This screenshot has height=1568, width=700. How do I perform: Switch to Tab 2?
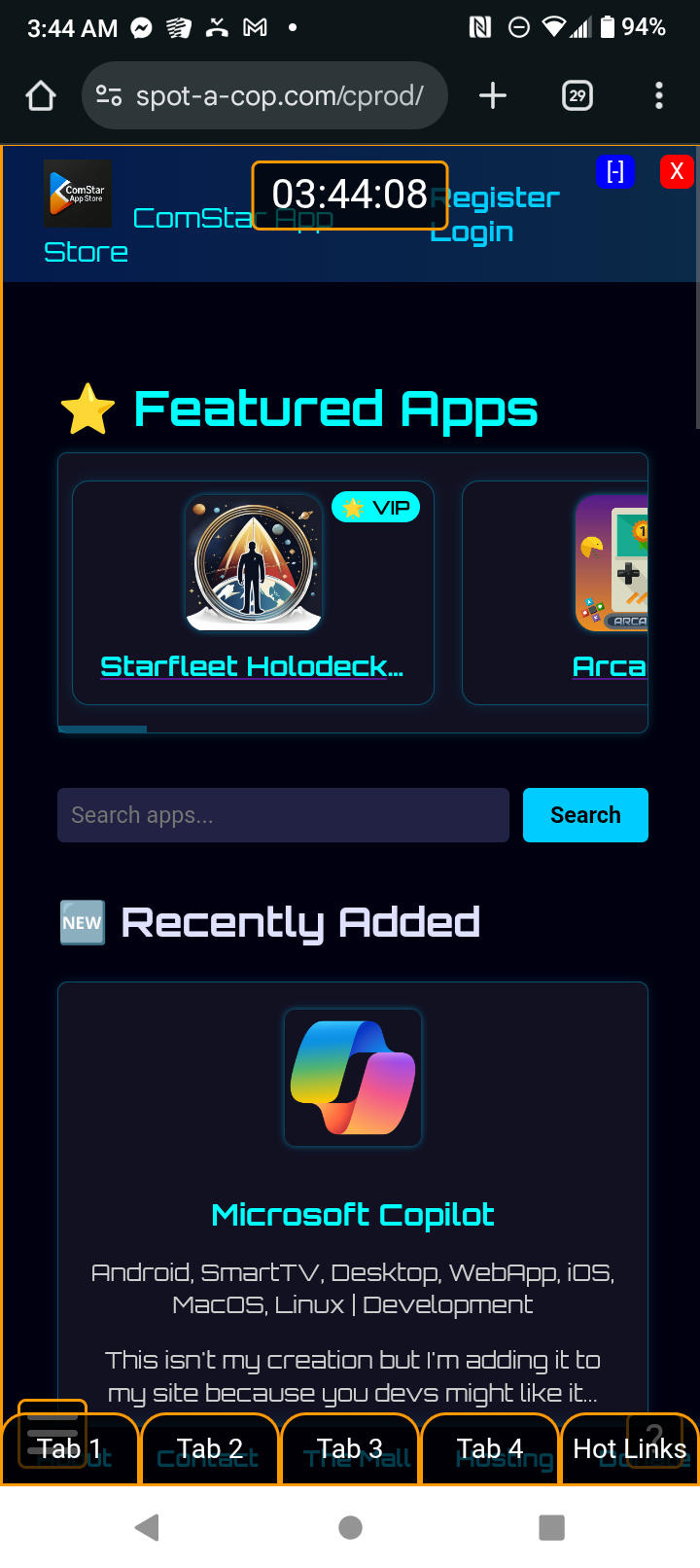coord(210,1449)
